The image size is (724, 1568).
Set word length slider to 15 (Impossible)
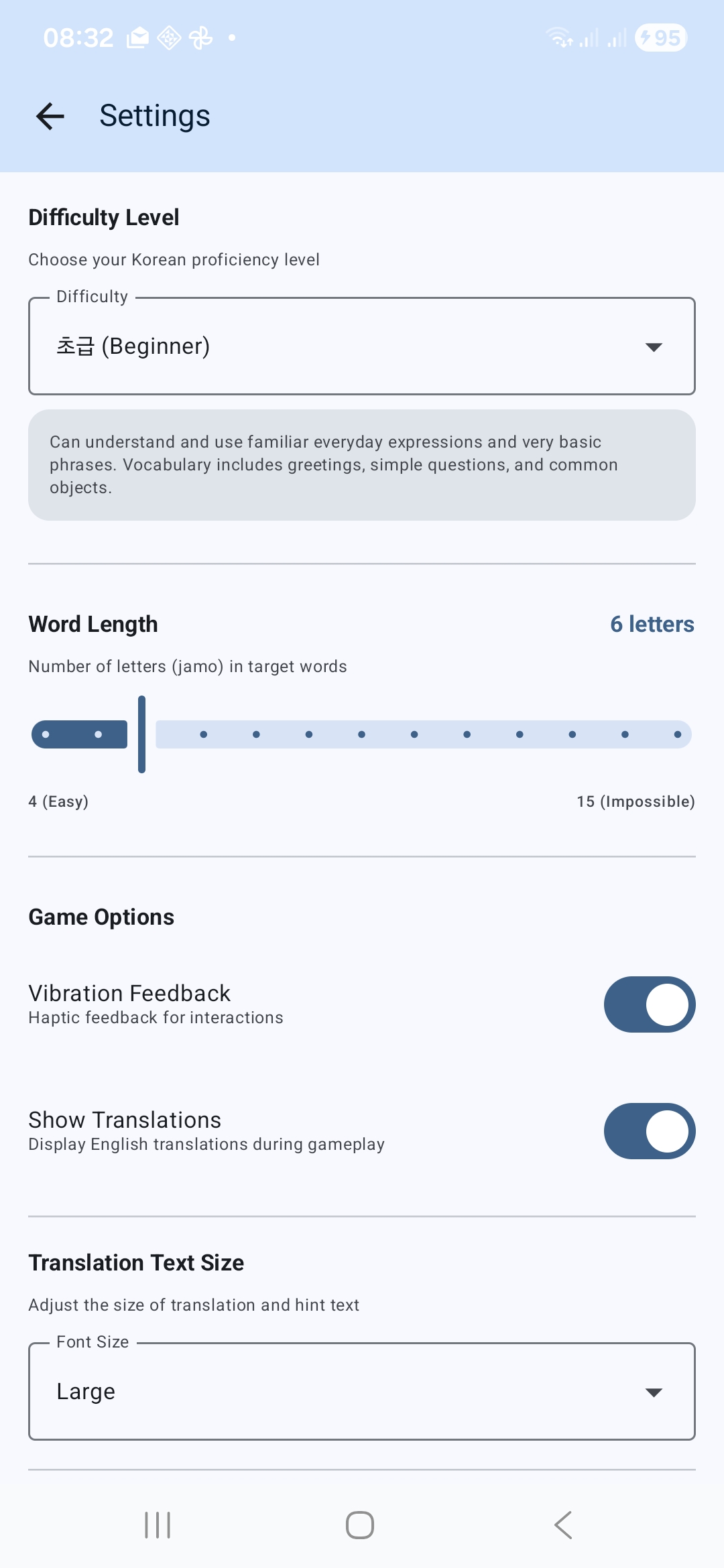point(677,734)
